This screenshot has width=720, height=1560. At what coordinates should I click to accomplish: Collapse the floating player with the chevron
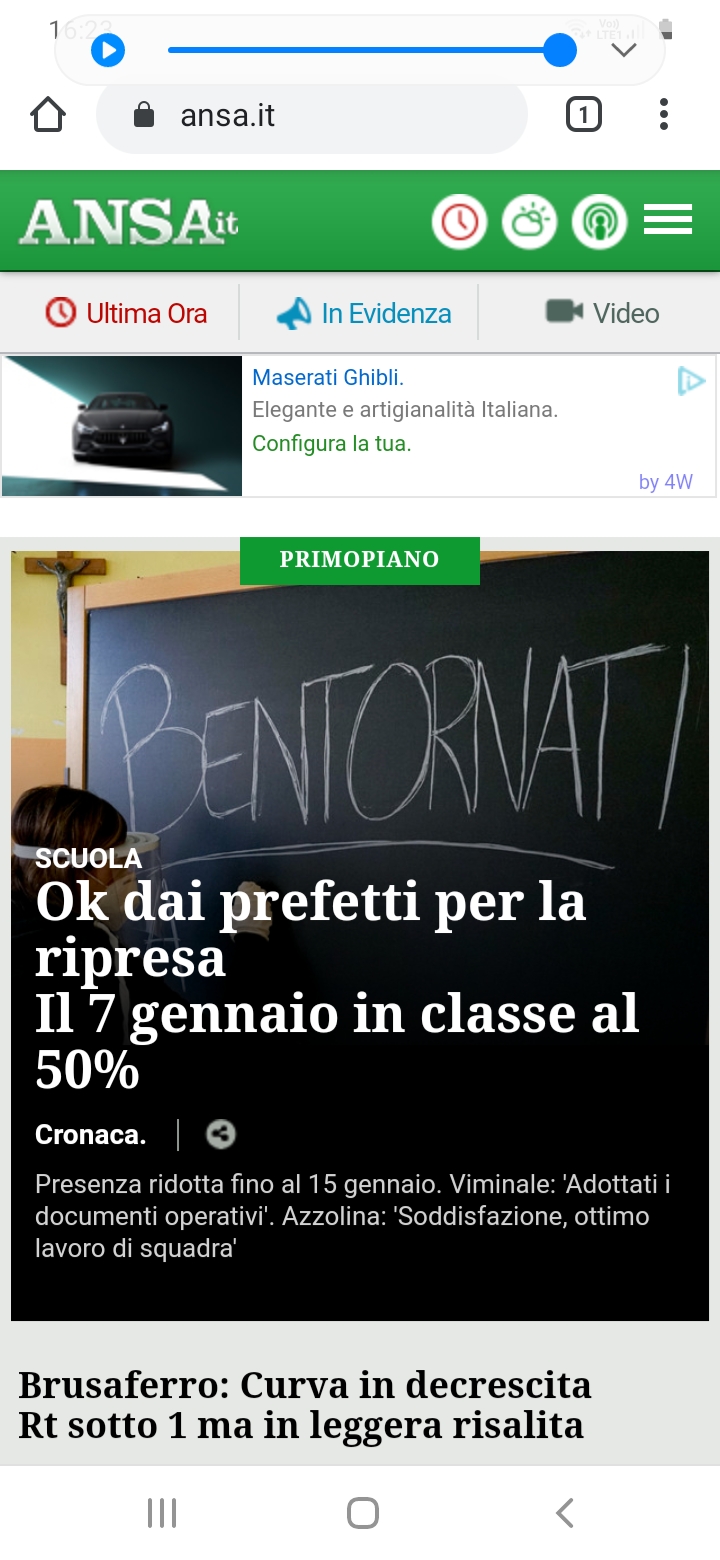click(x=624, y=50)
